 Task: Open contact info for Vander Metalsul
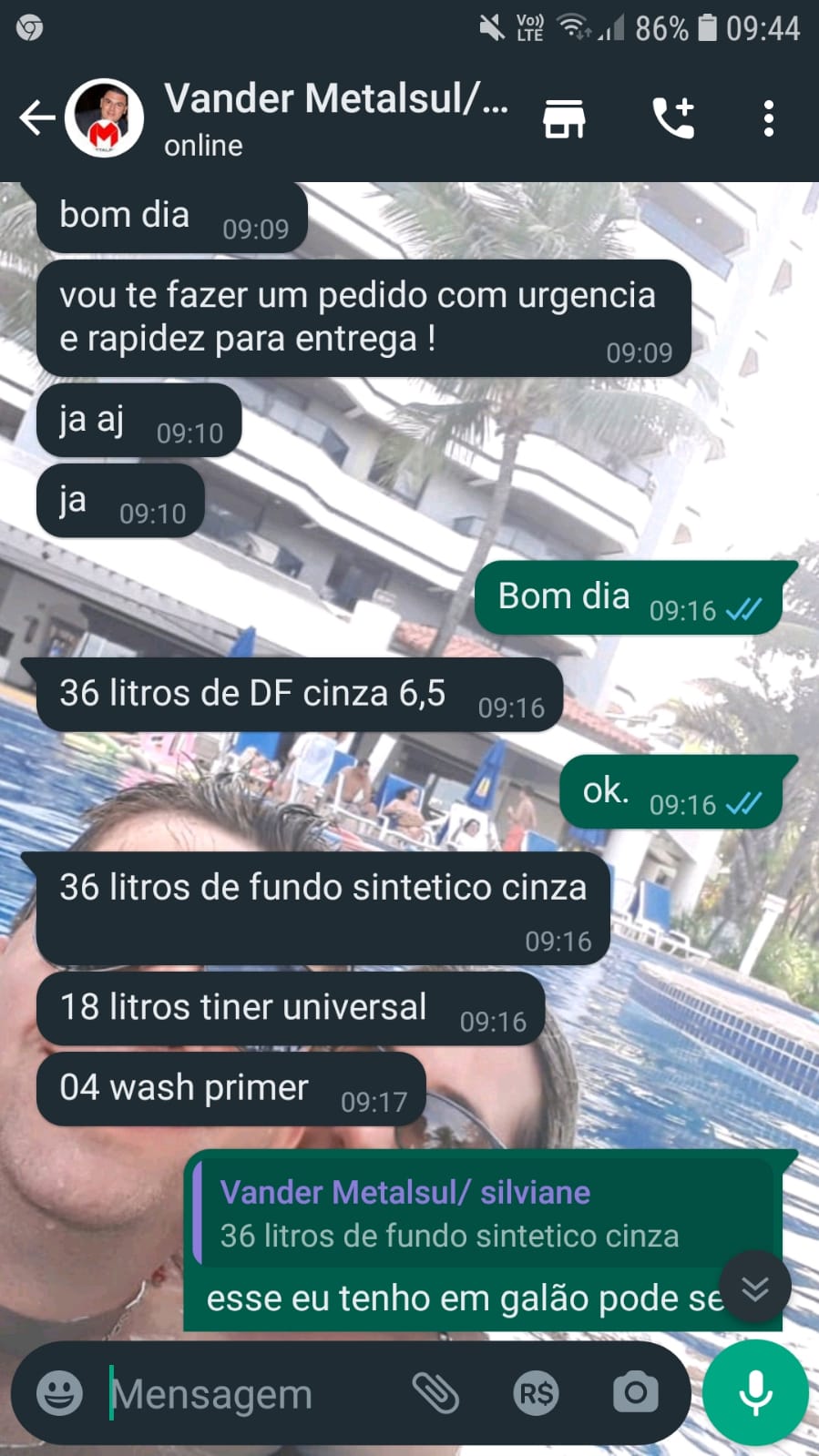[335, 118]
